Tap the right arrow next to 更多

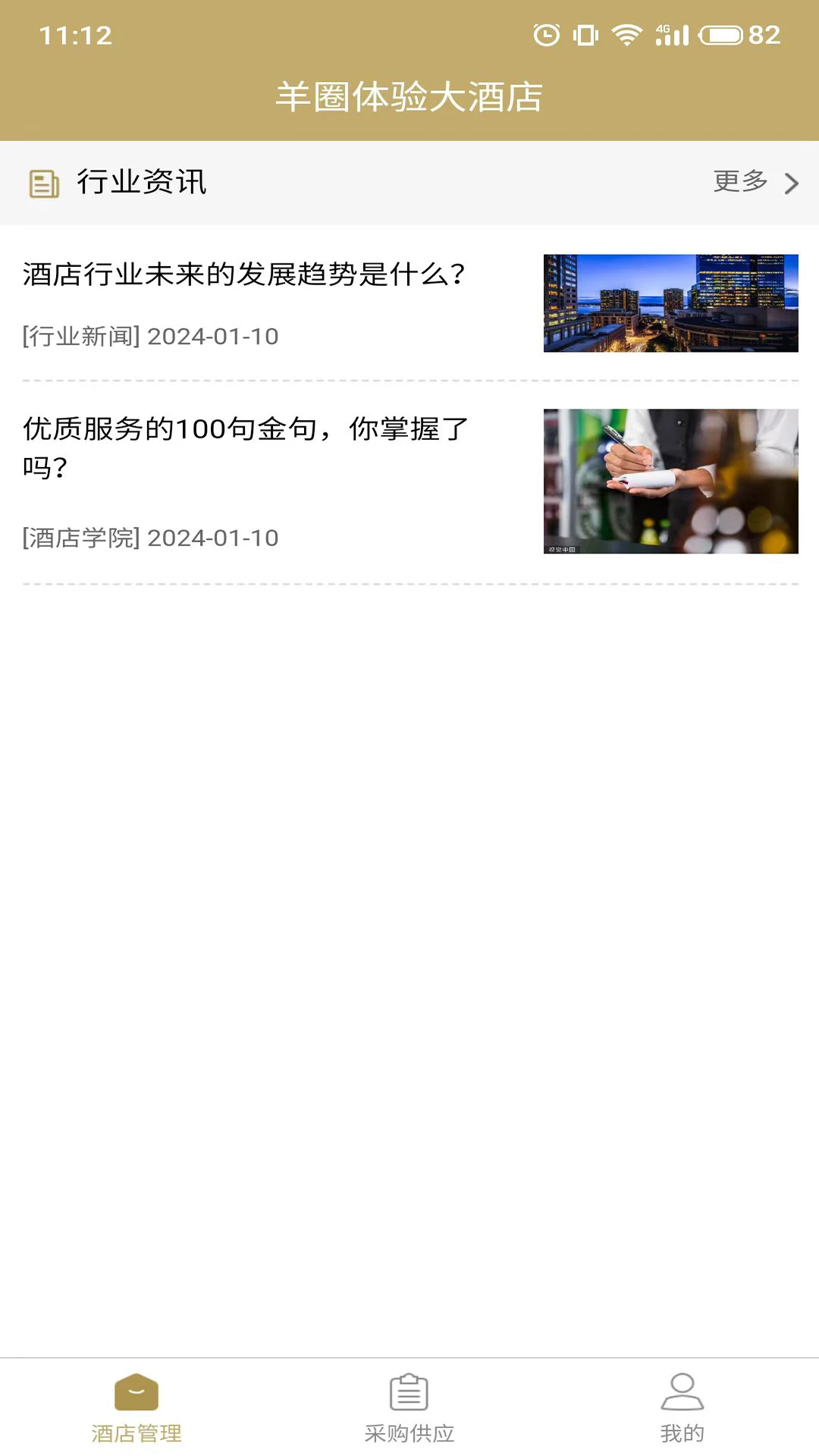[792, 183]
